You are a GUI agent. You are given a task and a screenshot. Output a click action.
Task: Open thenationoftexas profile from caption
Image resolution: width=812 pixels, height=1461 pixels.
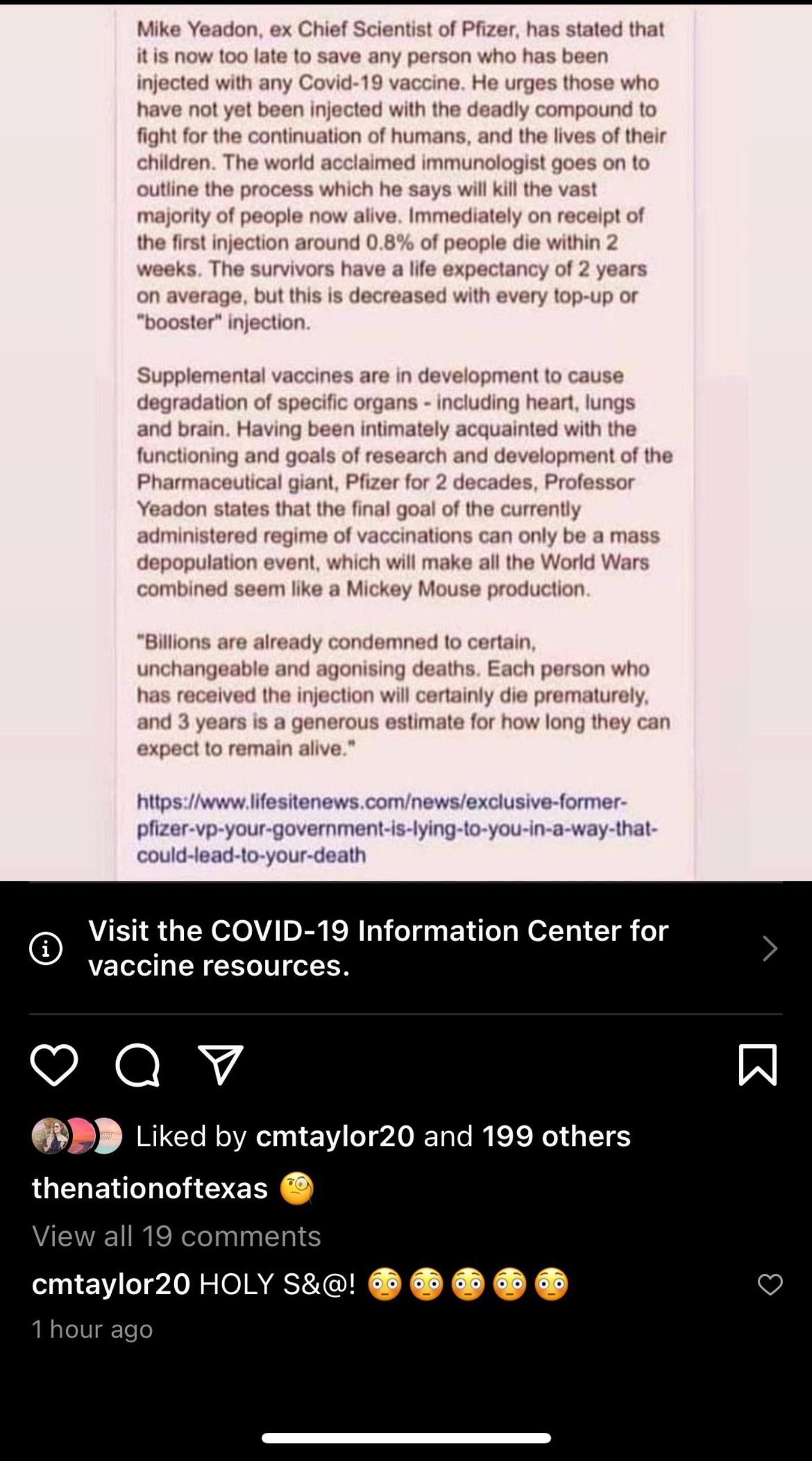149,1188
